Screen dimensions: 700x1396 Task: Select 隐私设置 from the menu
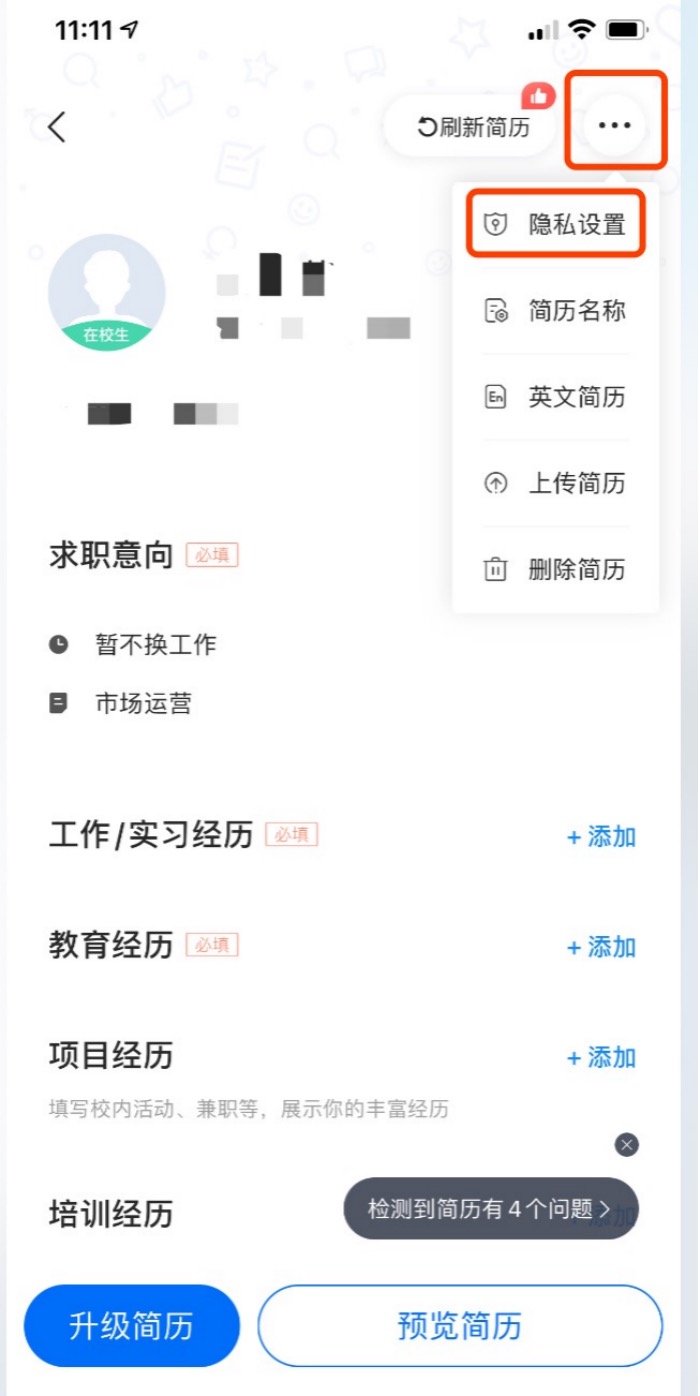click(556, 225)
